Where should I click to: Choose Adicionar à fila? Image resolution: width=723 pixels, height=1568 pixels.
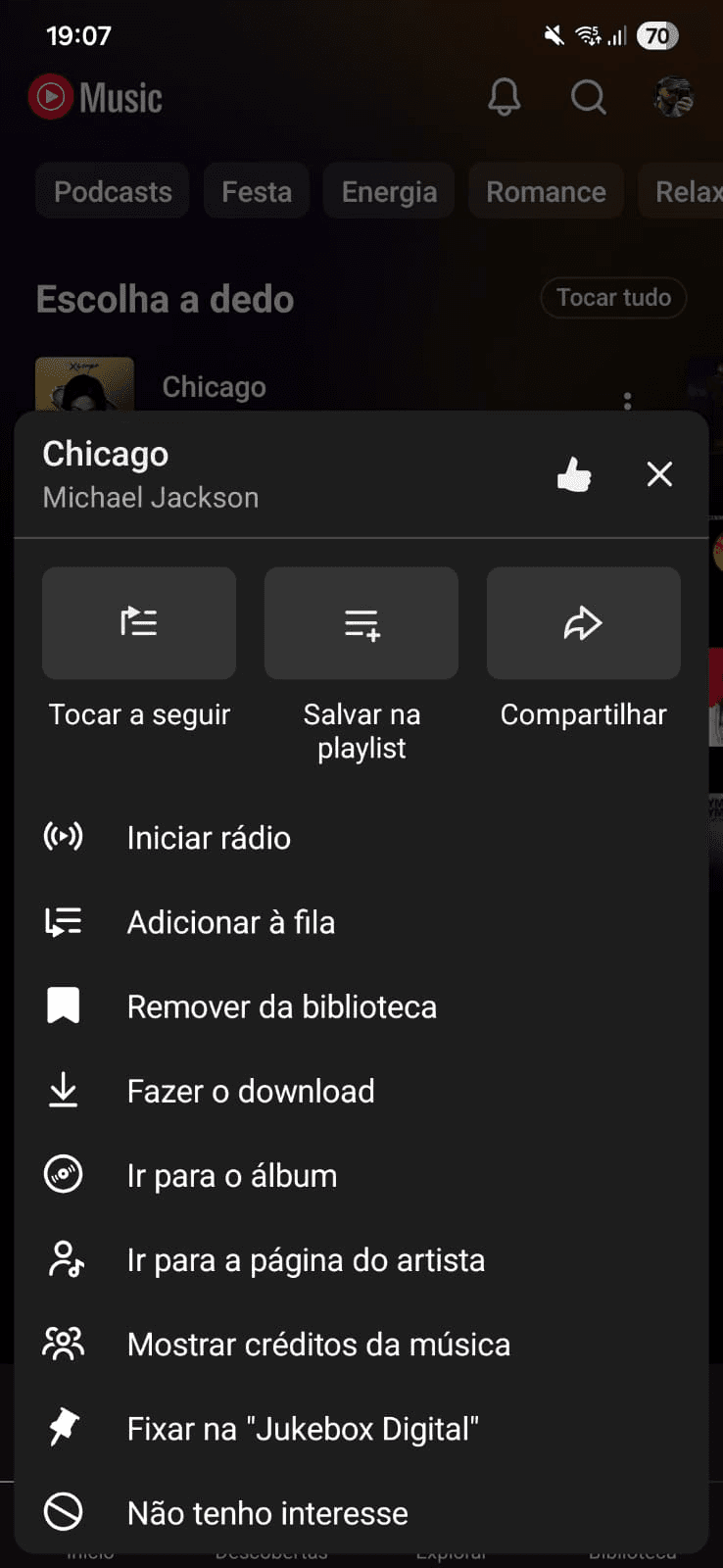(x=231, y=922)
